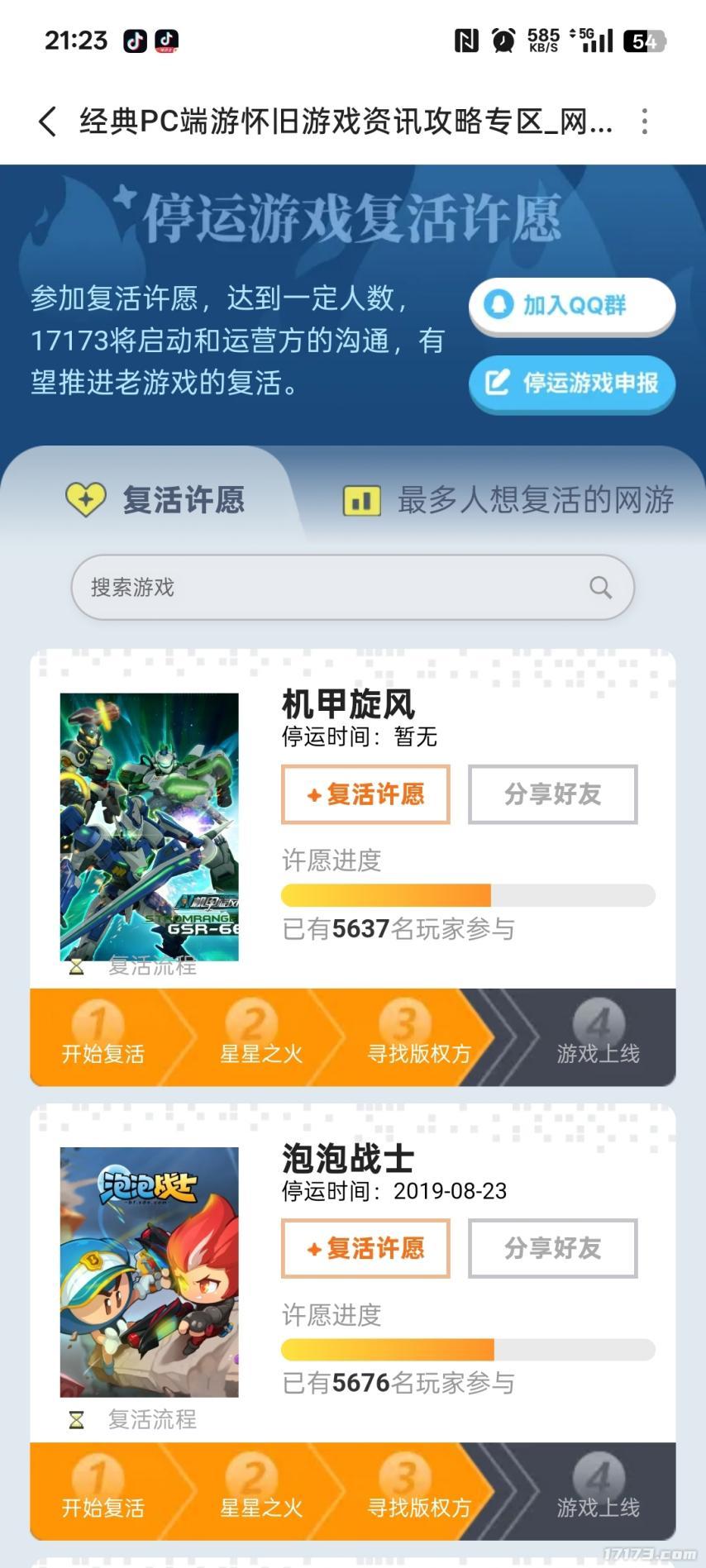
Task: Tap 复活许愿 for 泡泡战士
Action: (x=365, y=1248)
